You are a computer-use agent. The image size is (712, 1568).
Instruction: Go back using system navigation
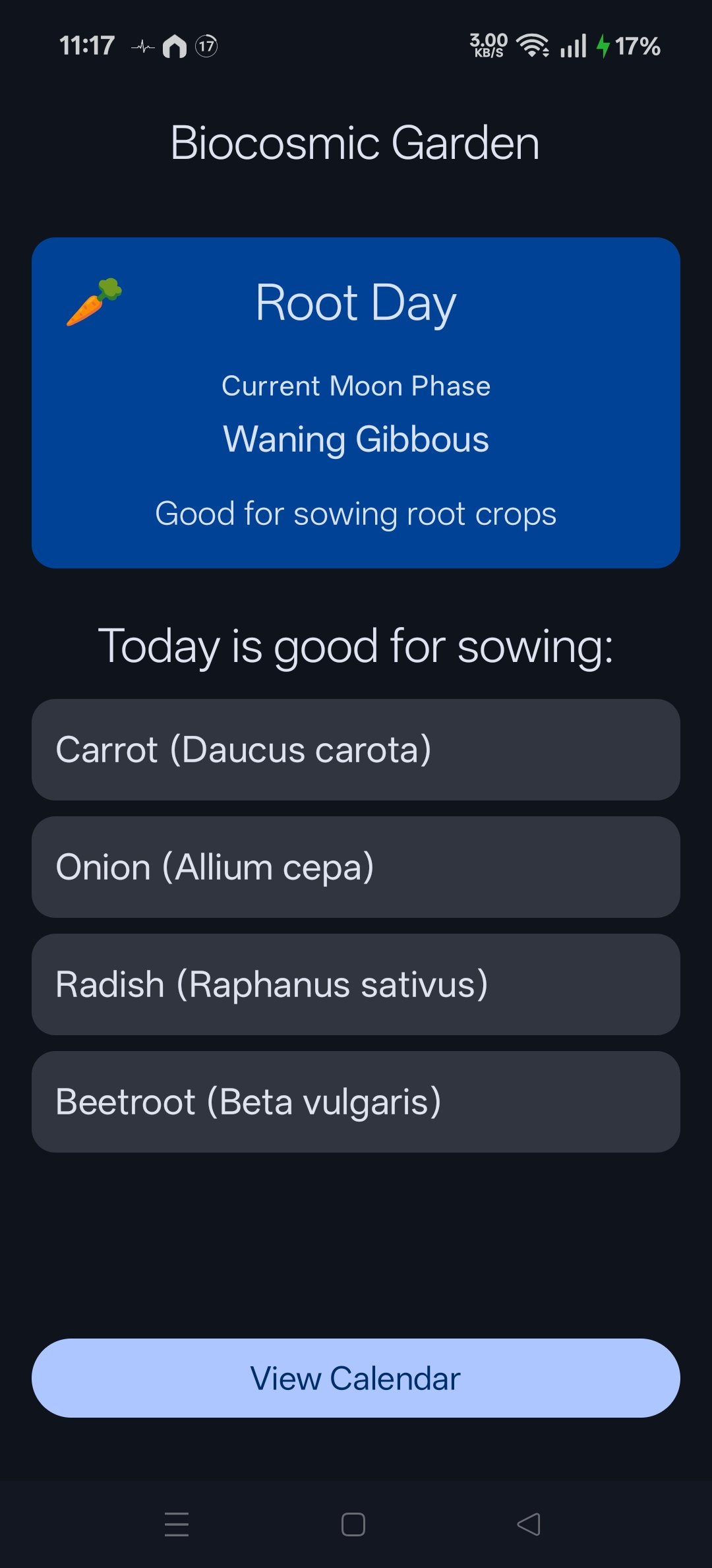(529, 1524)
